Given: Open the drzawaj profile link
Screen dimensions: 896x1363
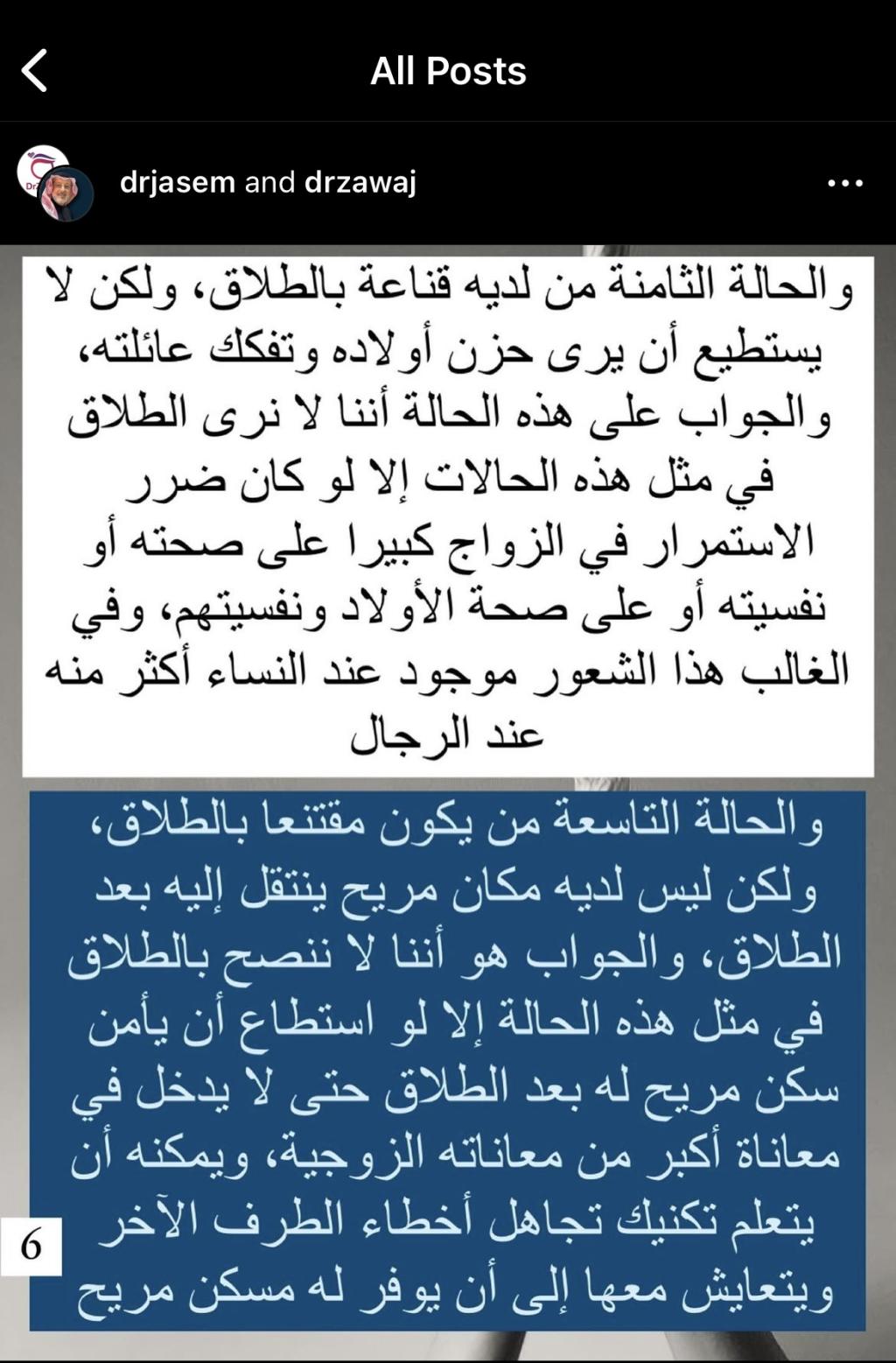Looking at the screenshot, I should 360,183.
